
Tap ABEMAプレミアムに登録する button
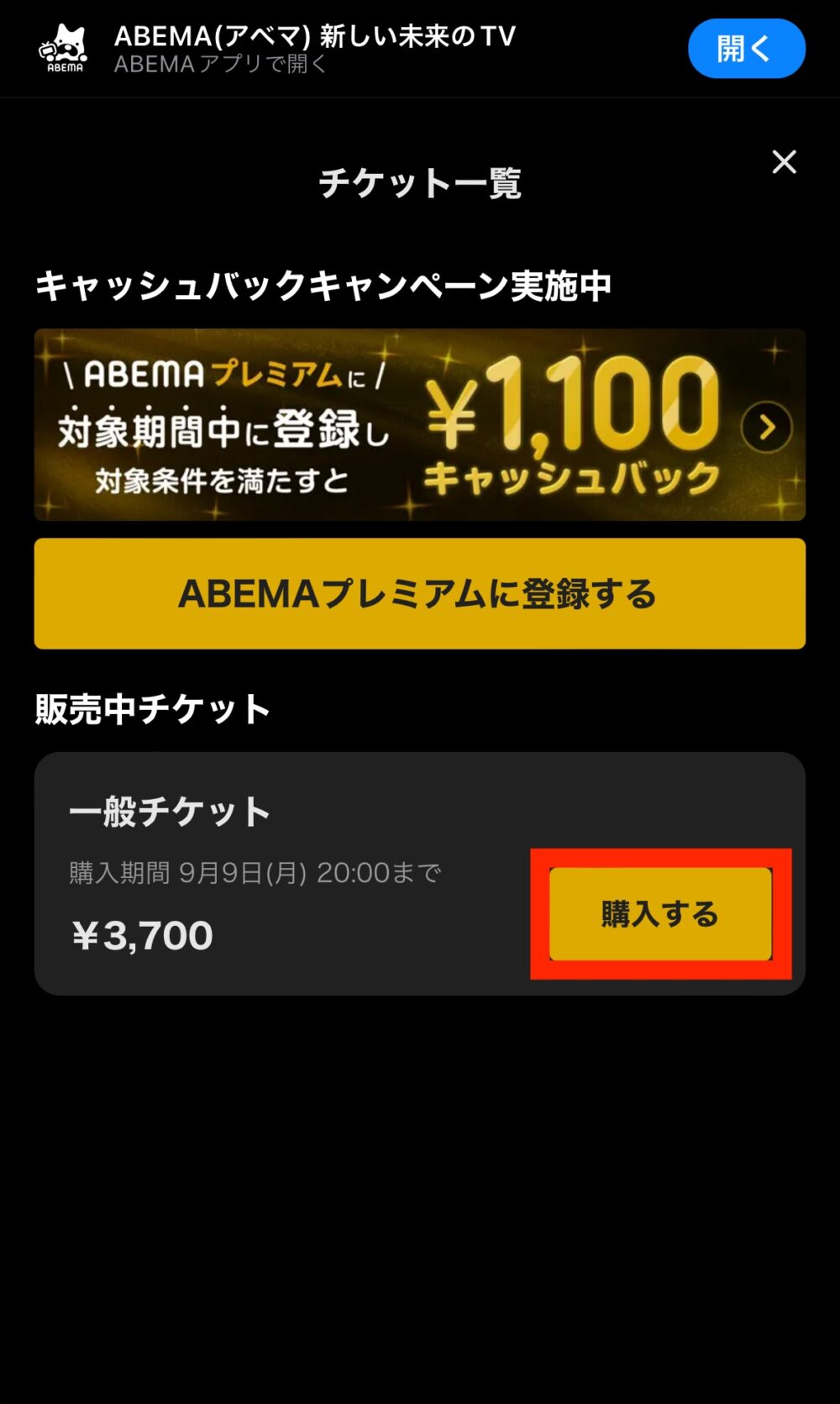(x=420, y=594)
